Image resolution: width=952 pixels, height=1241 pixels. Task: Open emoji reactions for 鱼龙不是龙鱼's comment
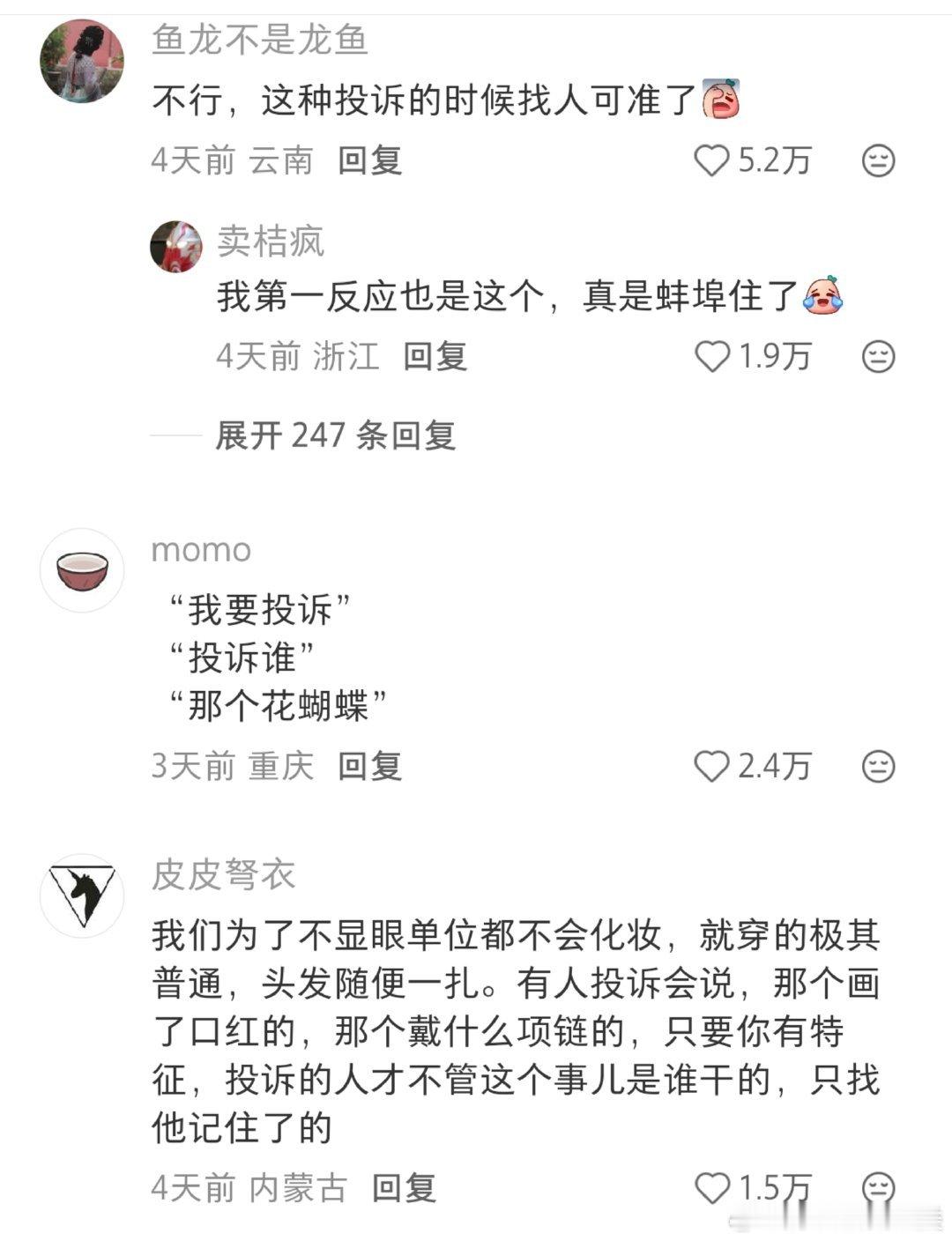pos(876,162)
